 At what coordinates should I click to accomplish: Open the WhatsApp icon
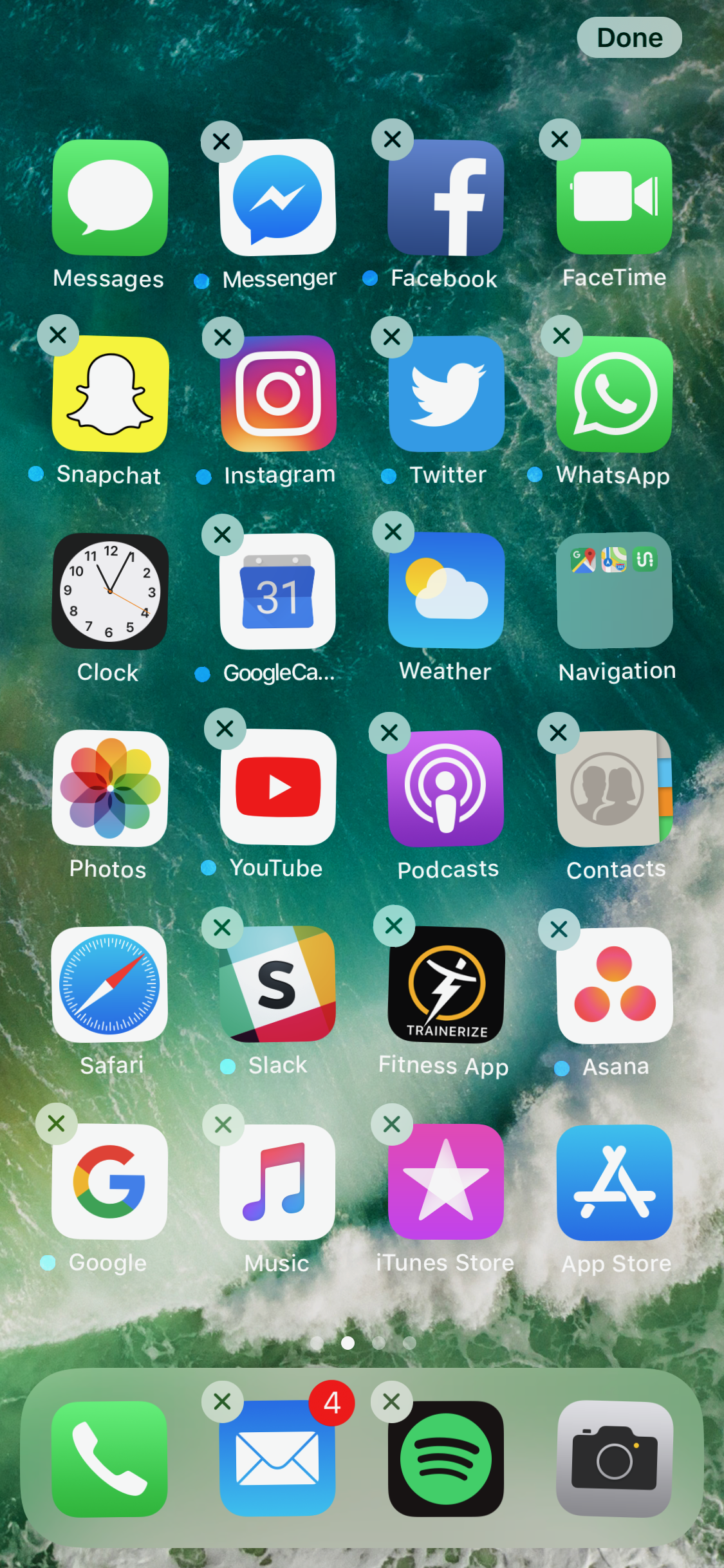615,395
